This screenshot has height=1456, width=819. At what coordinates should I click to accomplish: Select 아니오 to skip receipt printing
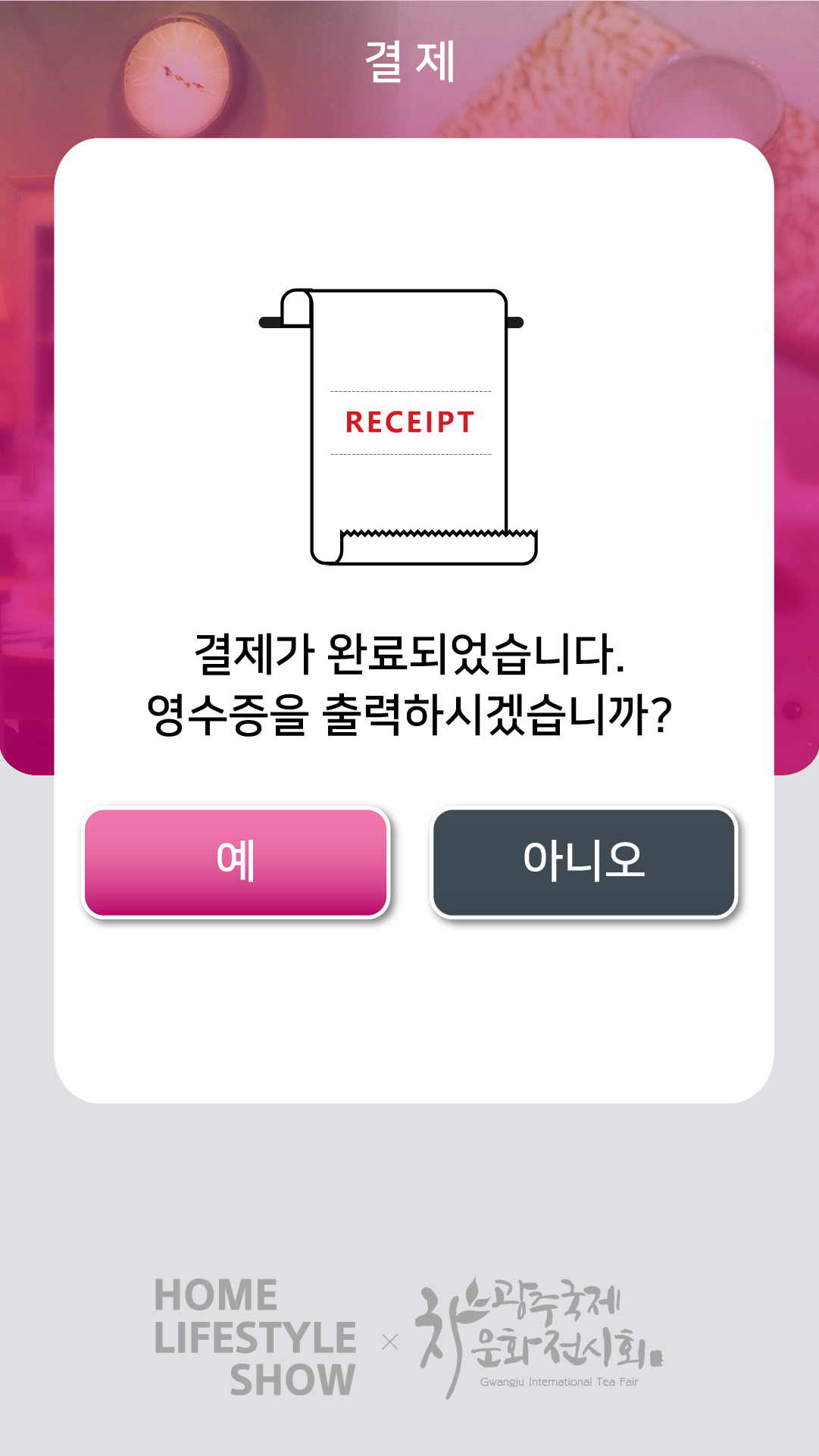(x=583, y=863)
